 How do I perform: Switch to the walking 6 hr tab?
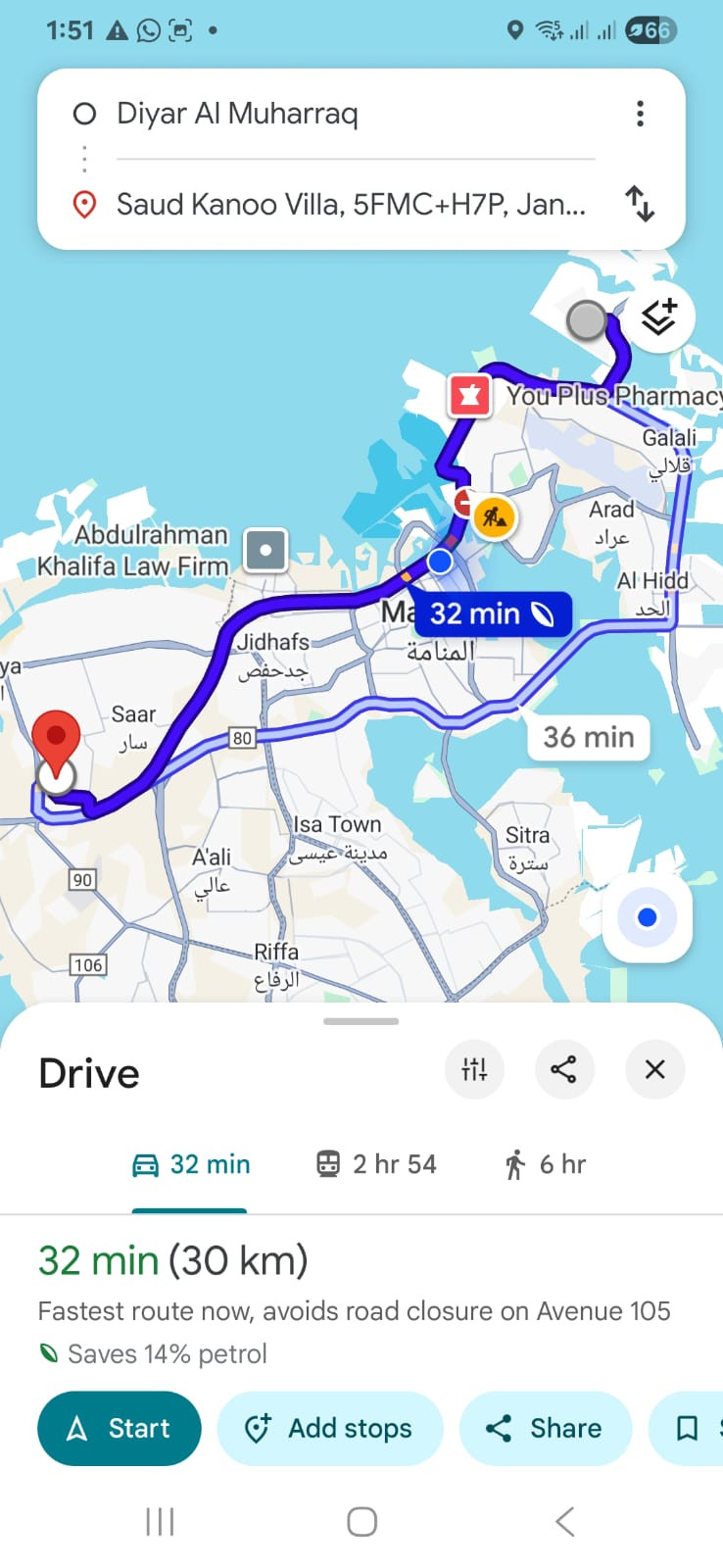545,1164
